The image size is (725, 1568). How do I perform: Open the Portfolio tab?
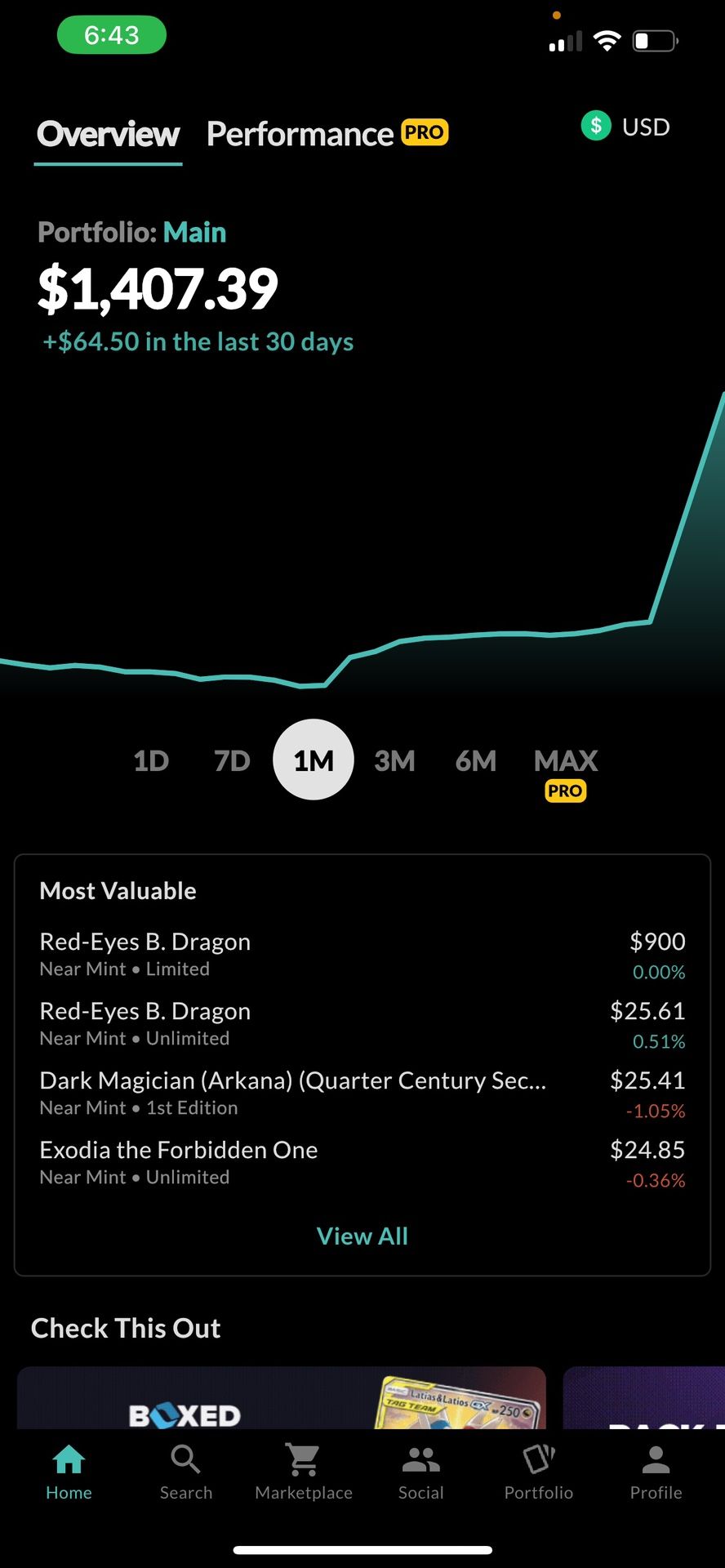coord(539,1472)
